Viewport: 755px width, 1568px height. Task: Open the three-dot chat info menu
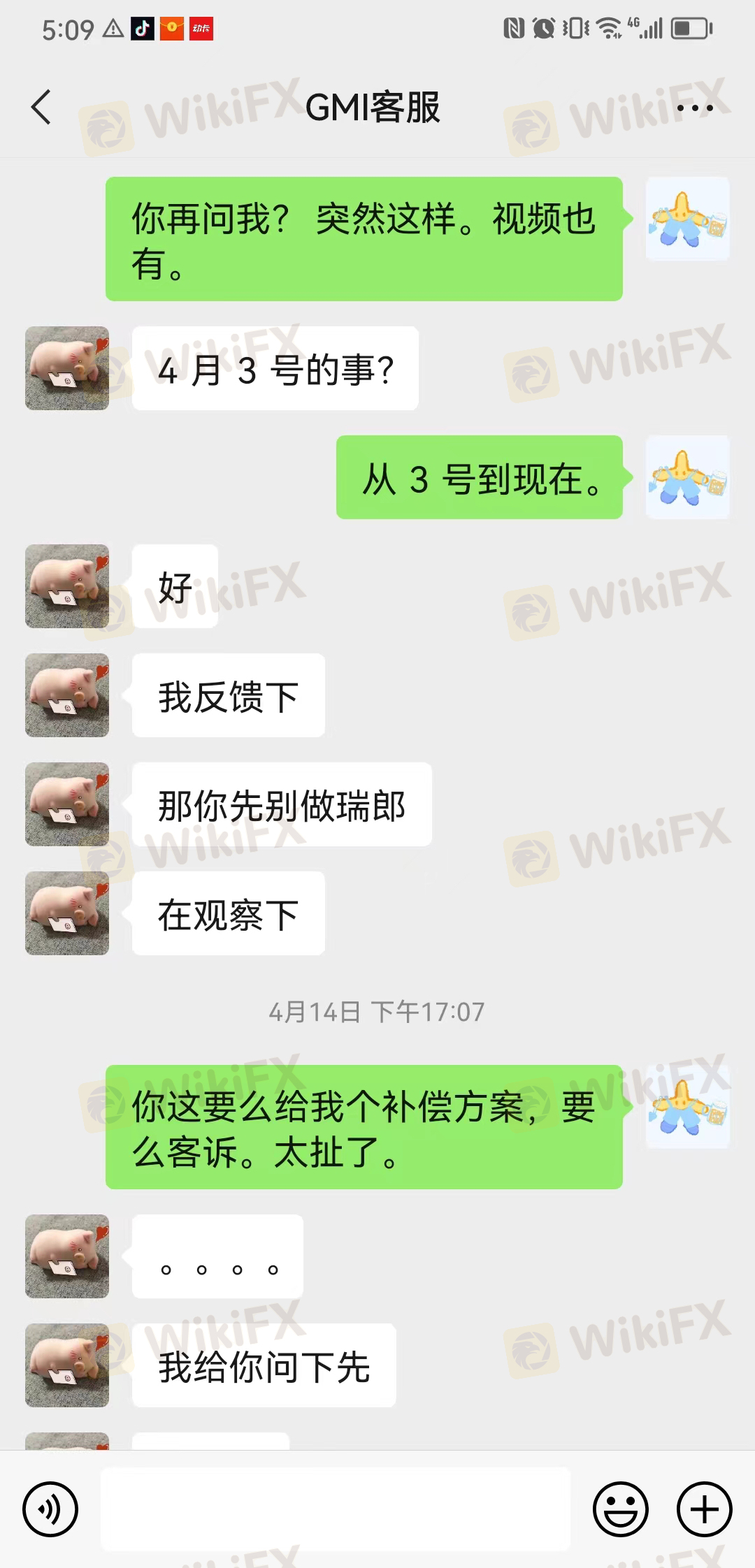(695, 108)
